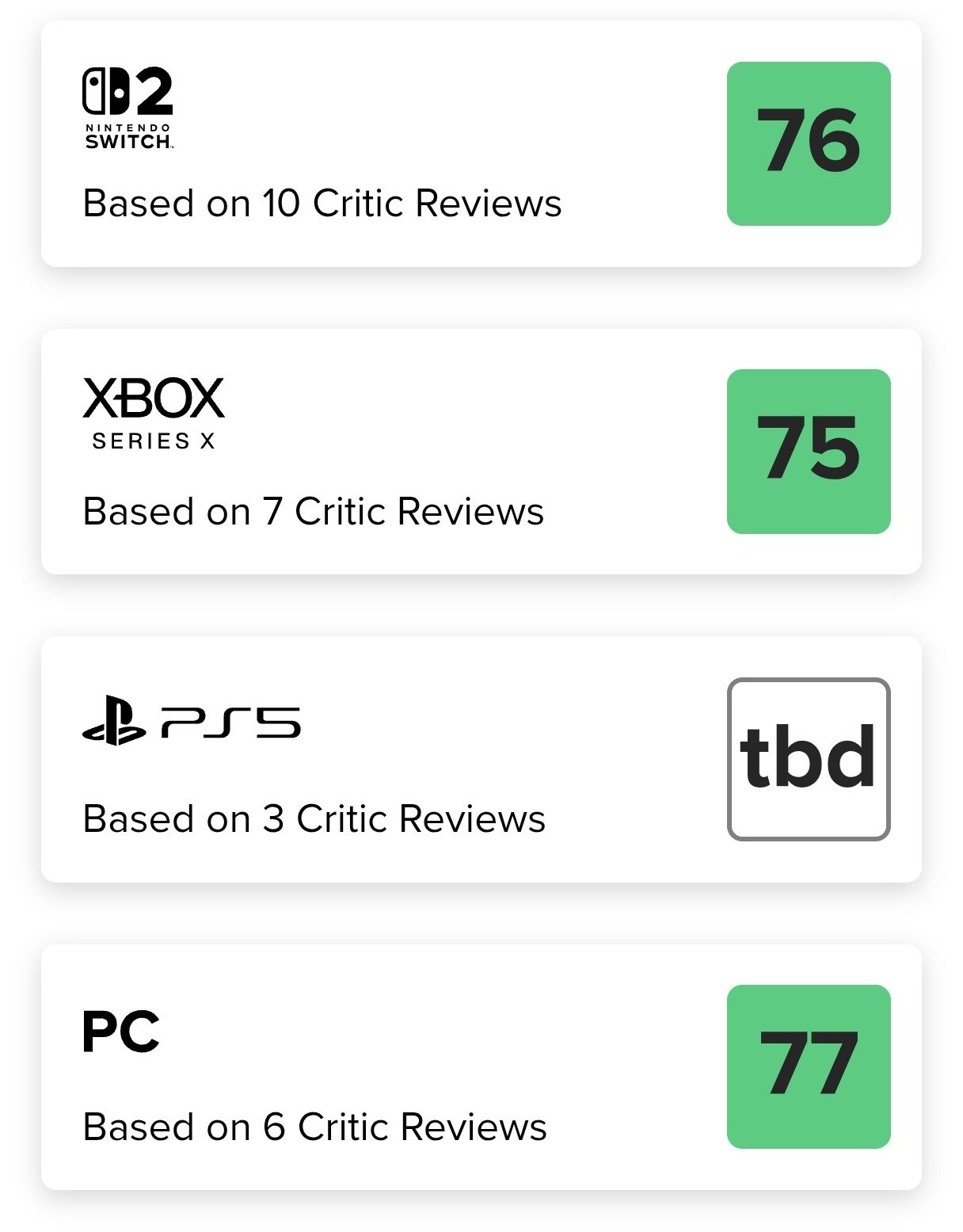This screenshot has height=1232, width=963.
Task: Select the Xbox Series X score card
Action: coord(481,452)
